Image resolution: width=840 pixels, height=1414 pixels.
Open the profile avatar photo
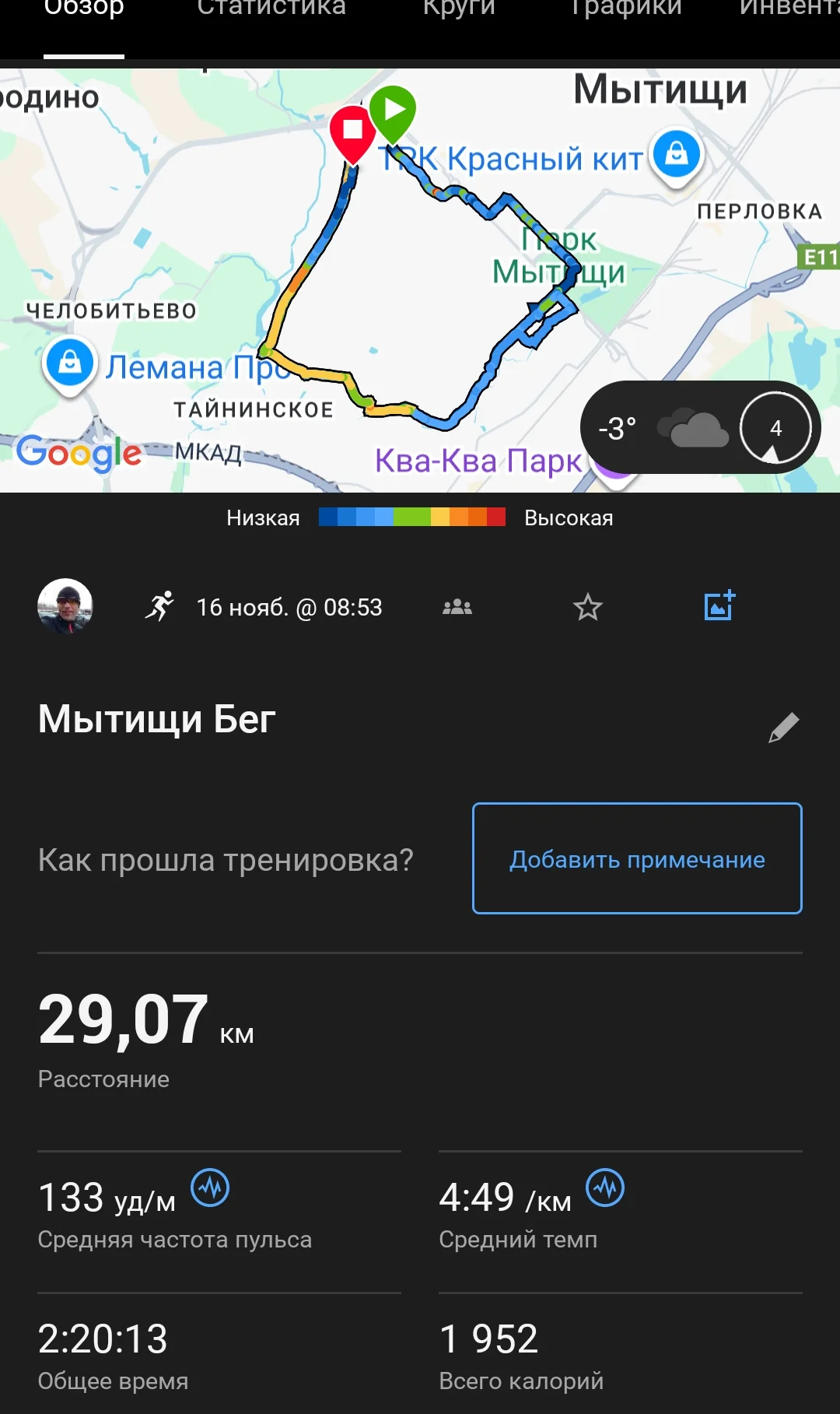(x=65, y=606)
